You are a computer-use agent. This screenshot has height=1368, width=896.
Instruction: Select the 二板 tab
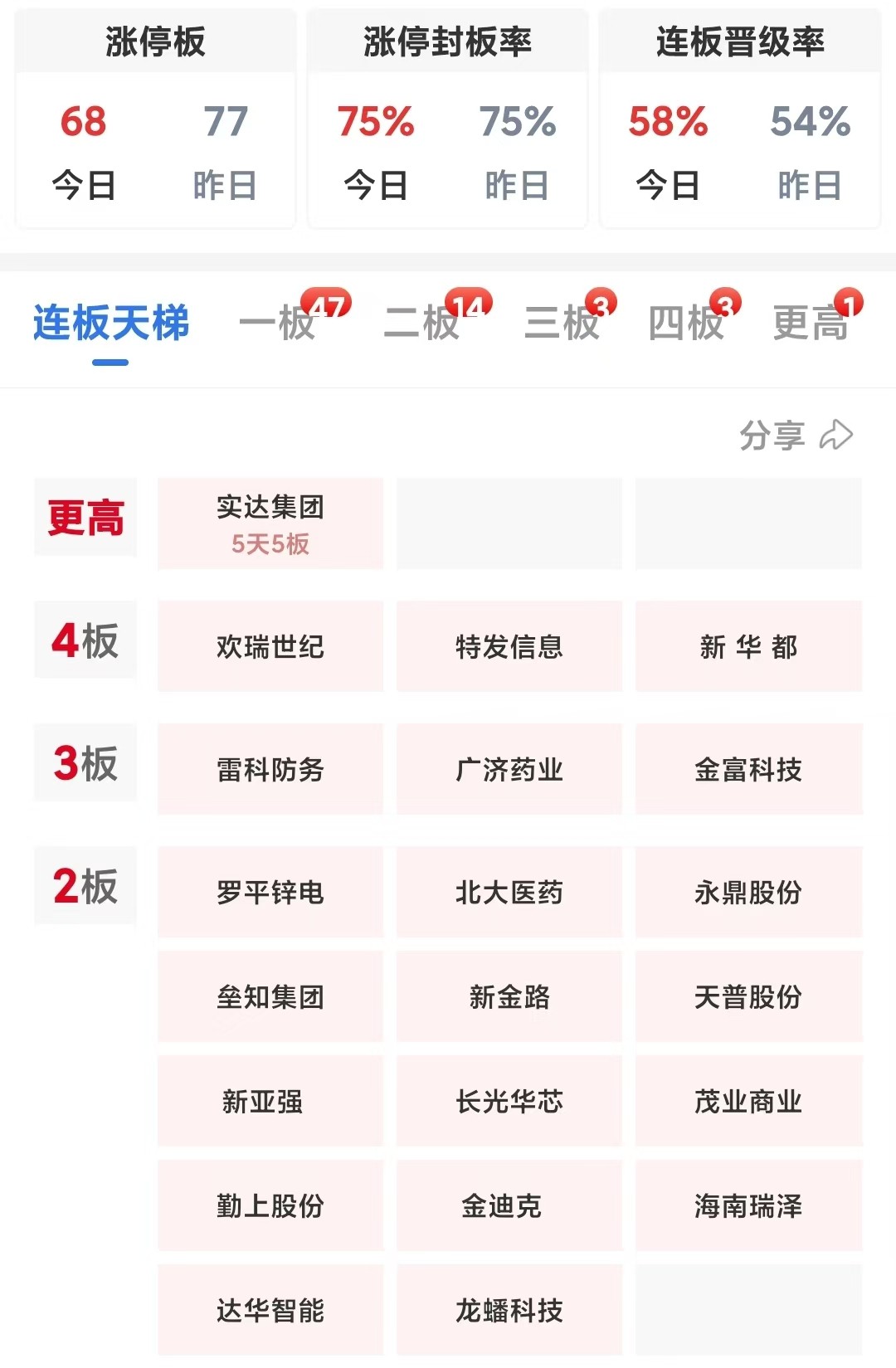(x=421, y=323)
